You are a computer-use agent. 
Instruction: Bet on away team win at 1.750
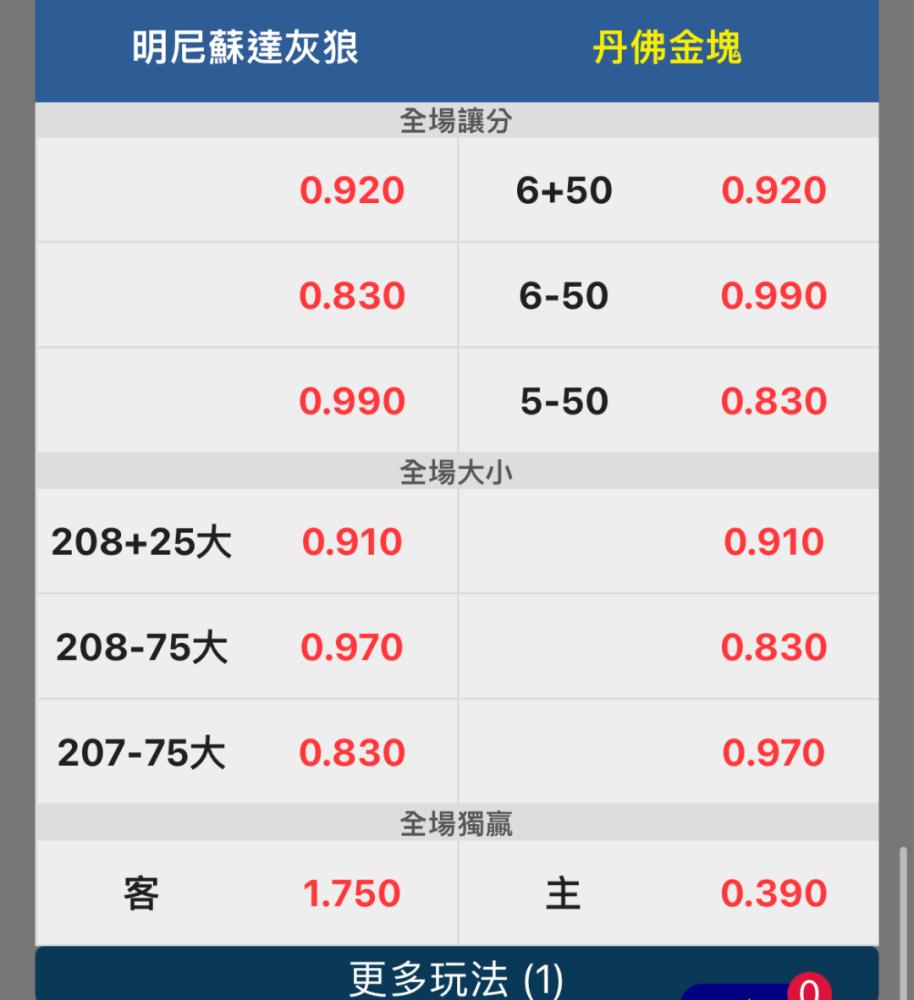click(x=247, y=893)
